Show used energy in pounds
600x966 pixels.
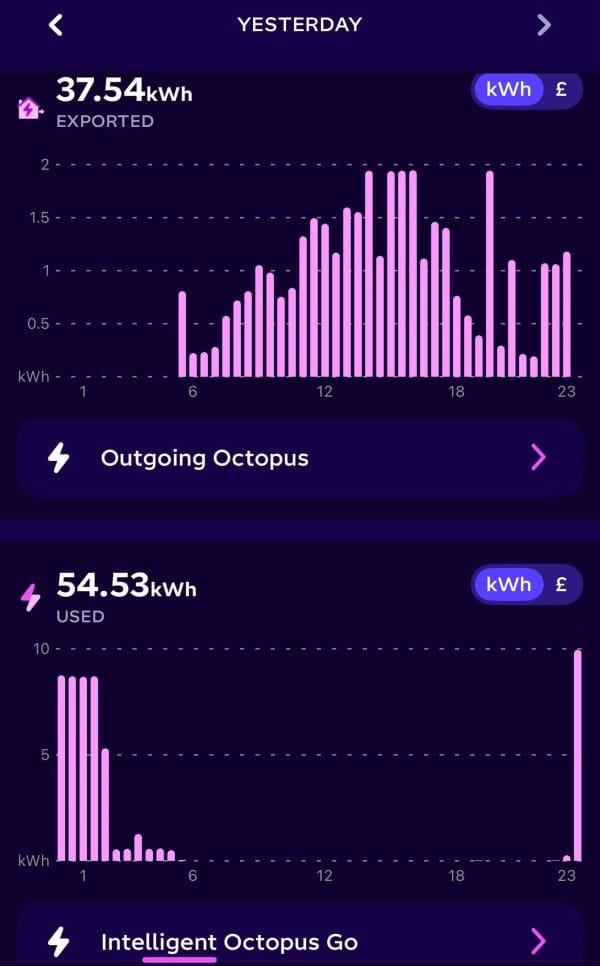(561, 584)
